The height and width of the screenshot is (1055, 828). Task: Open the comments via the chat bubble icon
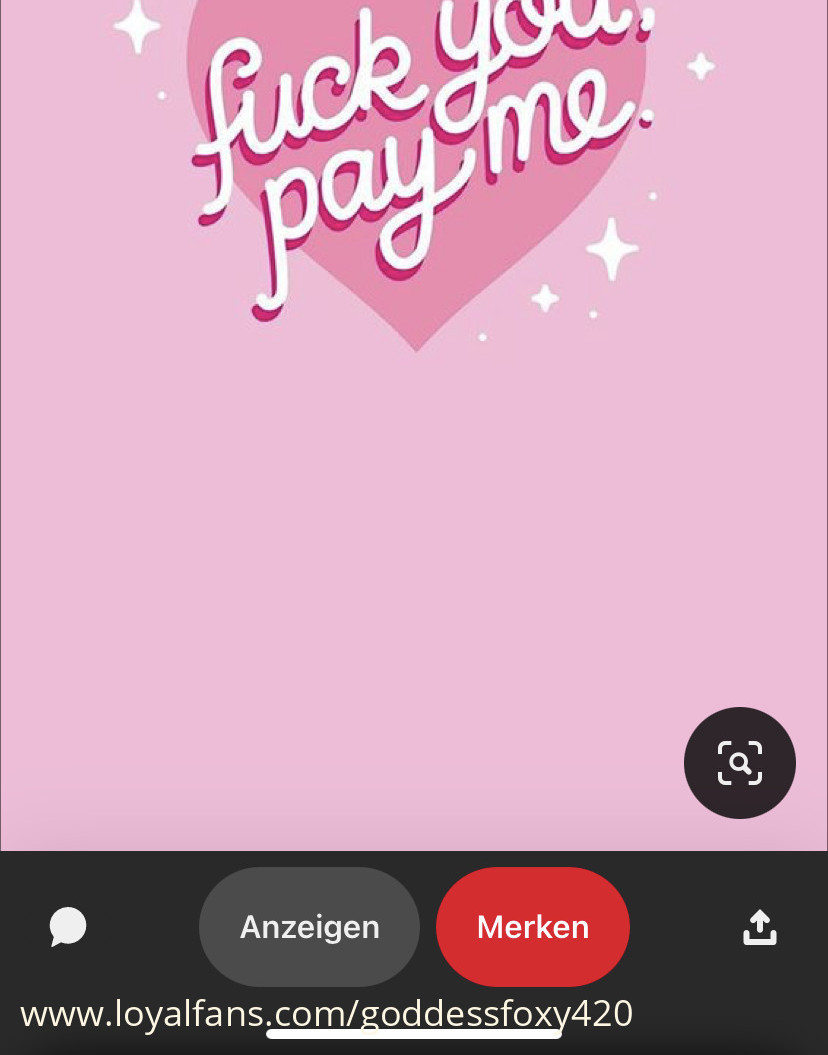coord(68,926)
